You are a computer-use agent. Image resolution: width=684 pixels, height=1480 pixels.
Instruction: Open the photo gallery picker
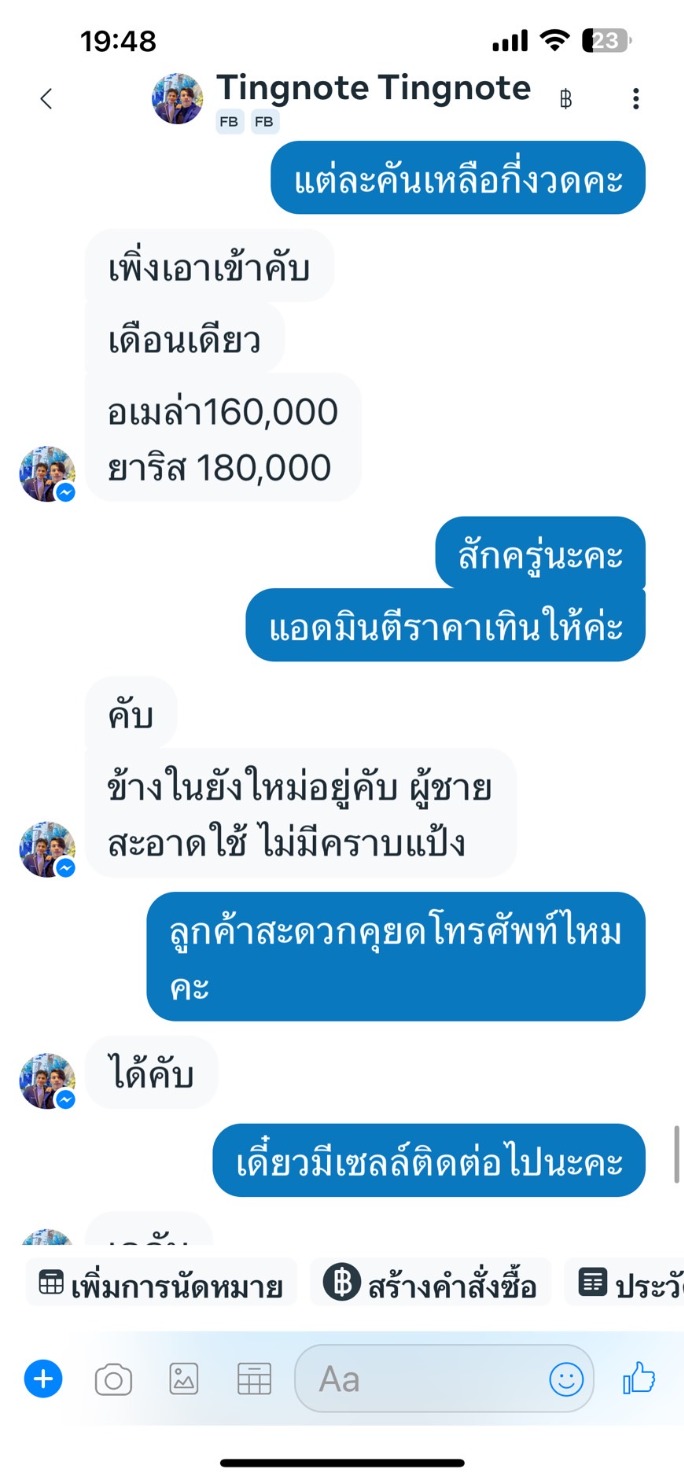(184, 1380)
